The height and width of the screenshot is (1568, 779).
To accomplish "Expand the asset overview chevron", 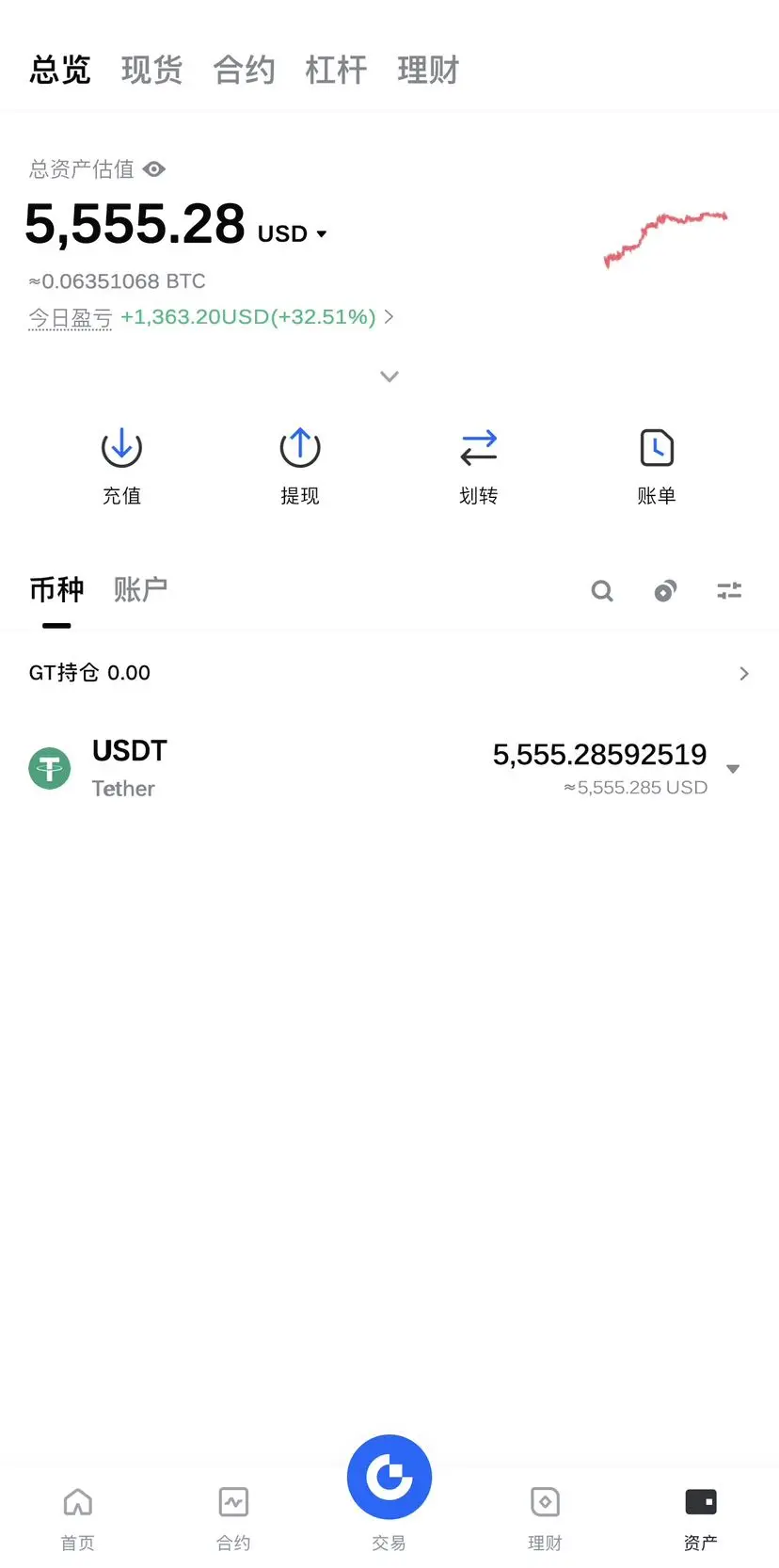I will click(389, 376).
